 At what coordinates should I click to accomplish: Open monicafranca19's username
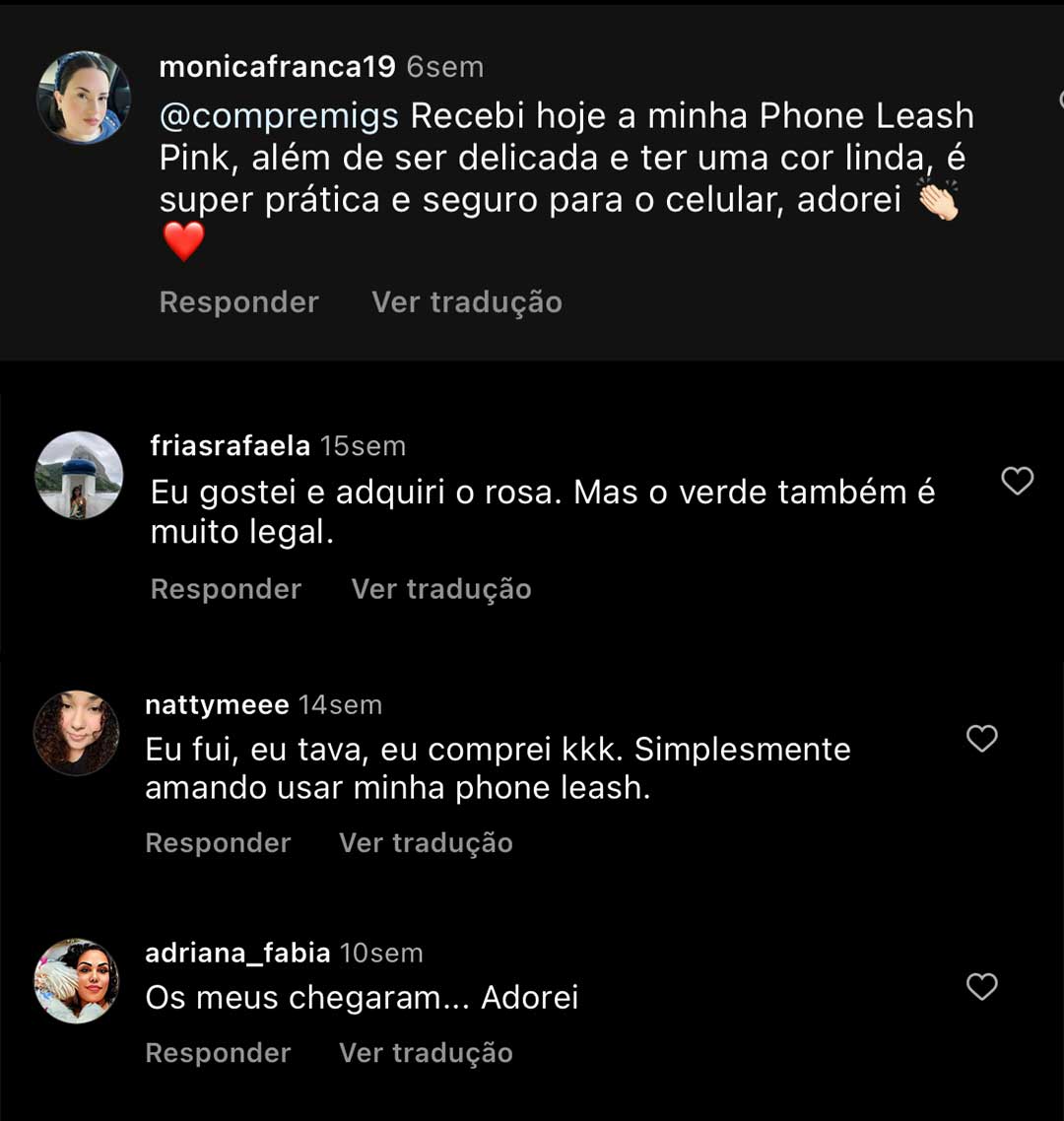tap(279, 67)
